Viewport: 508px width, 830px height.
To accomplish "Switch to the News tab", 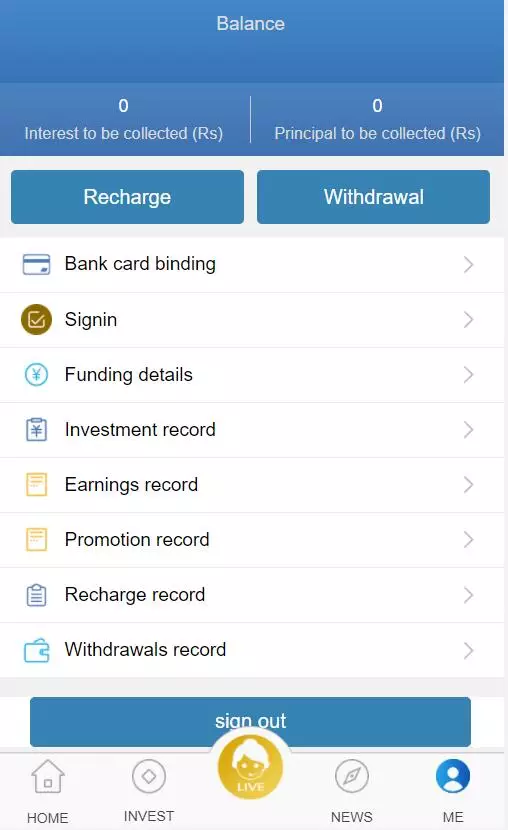I will tap(351, 791).
